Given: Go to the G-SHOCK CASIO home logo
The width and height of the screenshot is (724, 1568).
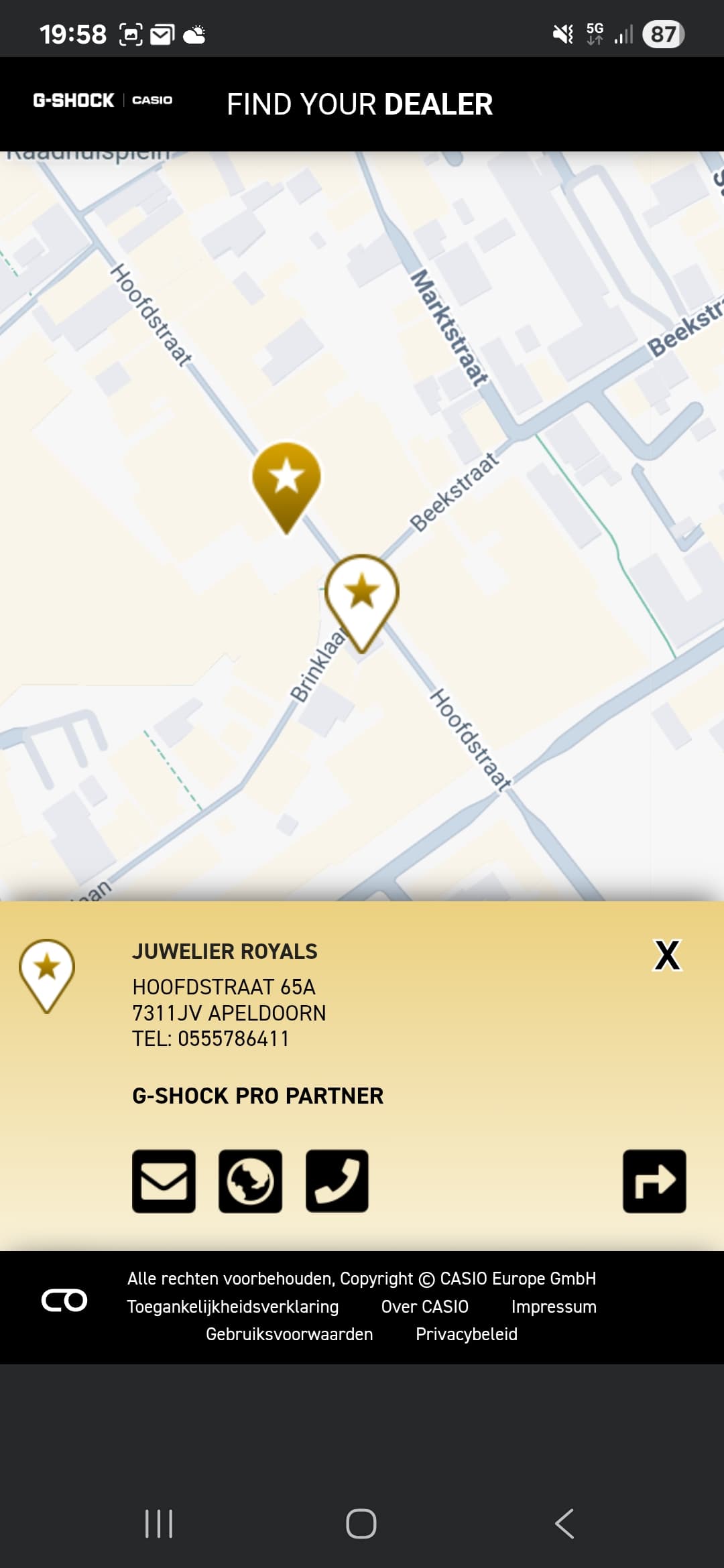Looking at the screenshot, I should click(x=103, y=101).
